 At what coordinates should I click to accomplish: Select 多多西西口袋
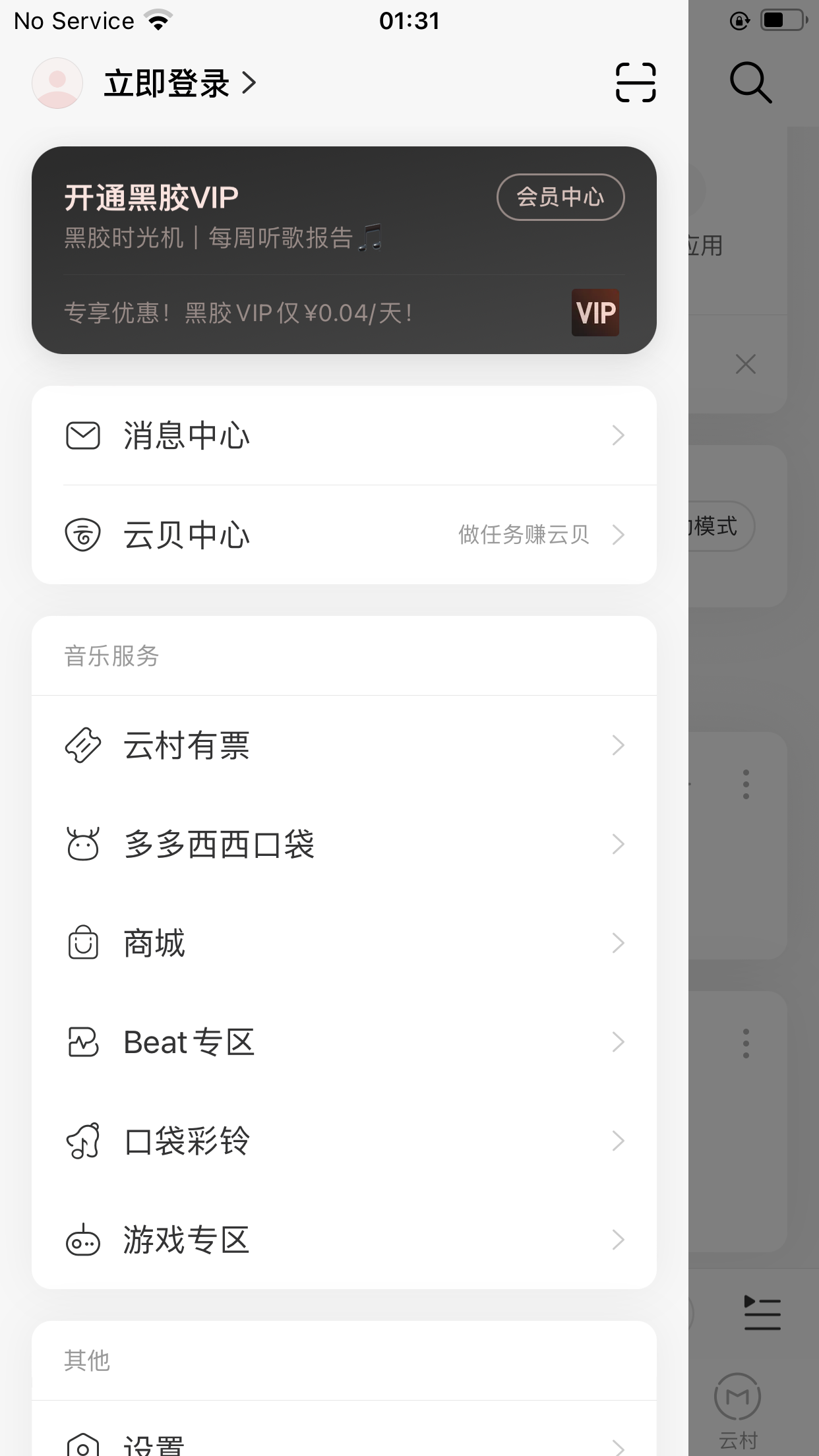[344, 845]
